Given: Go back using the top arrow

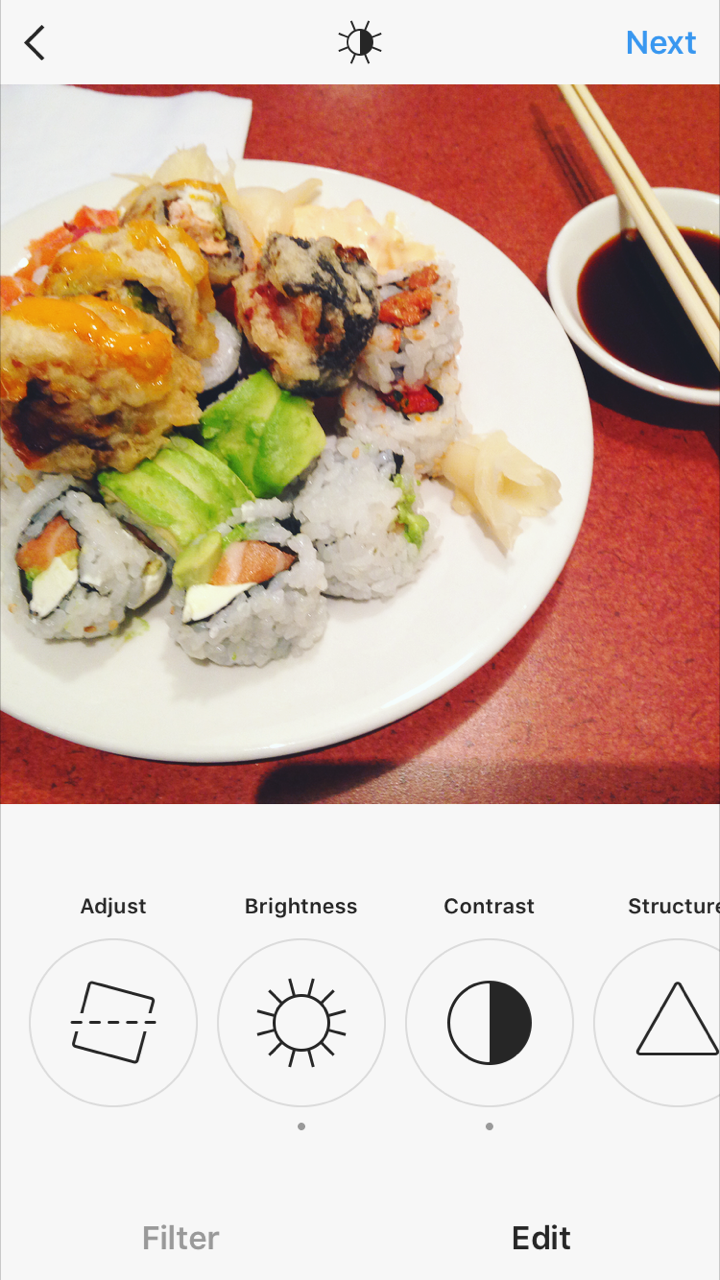Looking at the screenshot, I should (35, 43).
